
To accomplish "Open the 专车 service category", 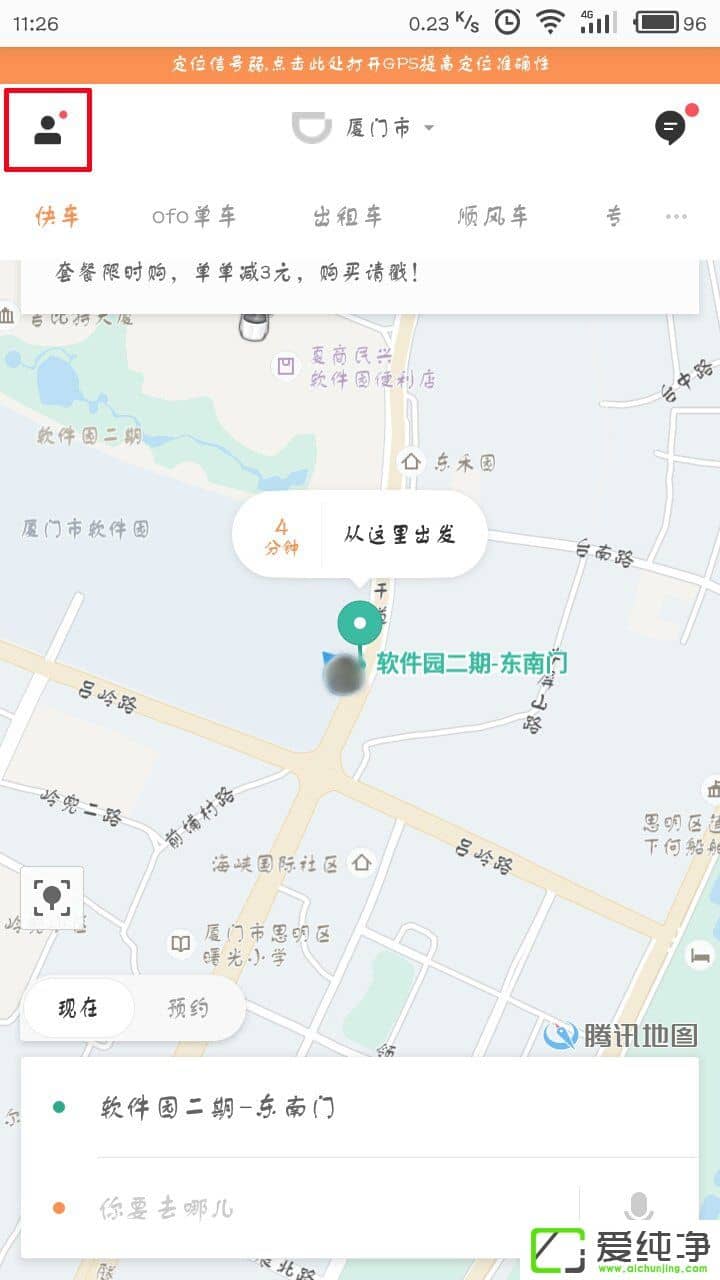I will [x=612, y=215].
